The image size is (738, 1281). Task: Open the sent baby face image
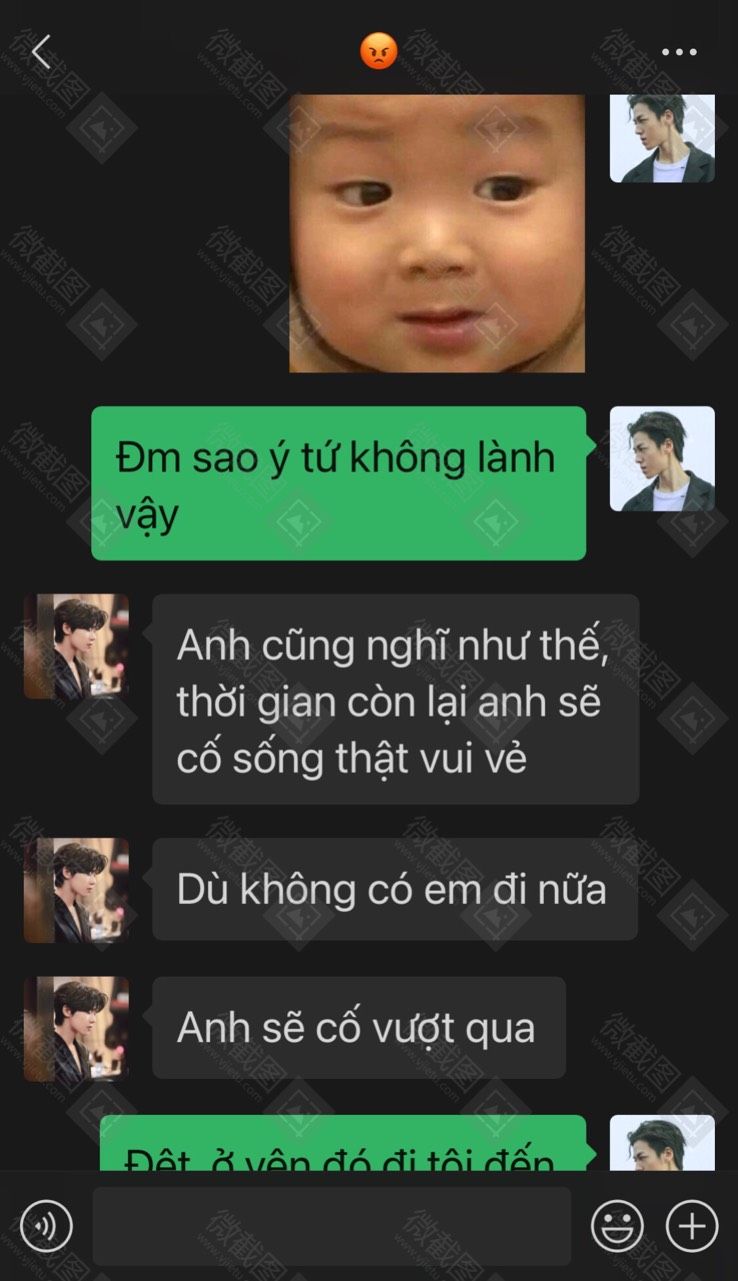click(x=437, y=232)
